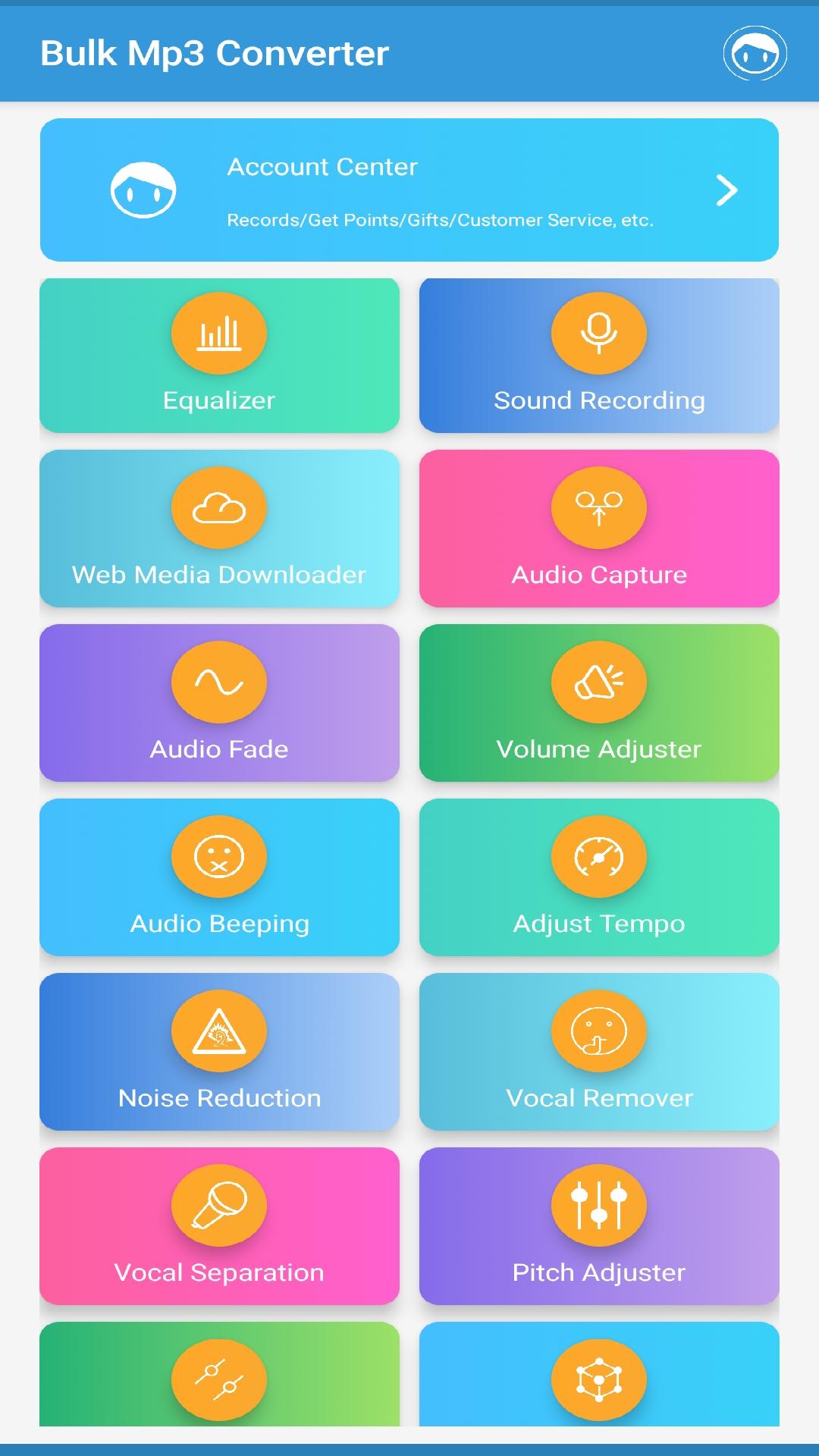Open the Account Center card
The width and height of the screenshot is (819, 1456).
(x=409, y=190)
